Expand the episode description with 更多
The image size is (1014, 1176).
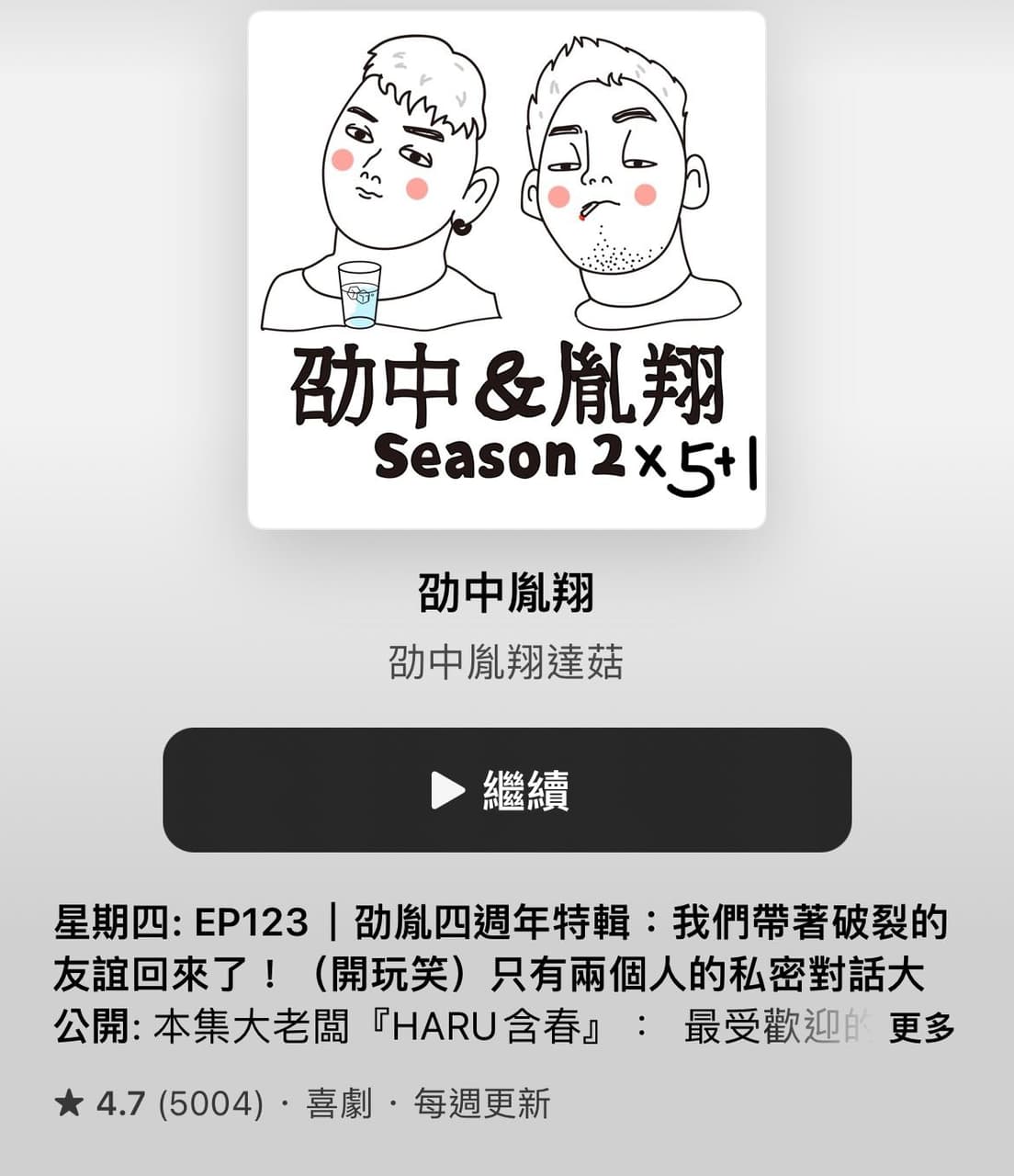(921, 1028)
